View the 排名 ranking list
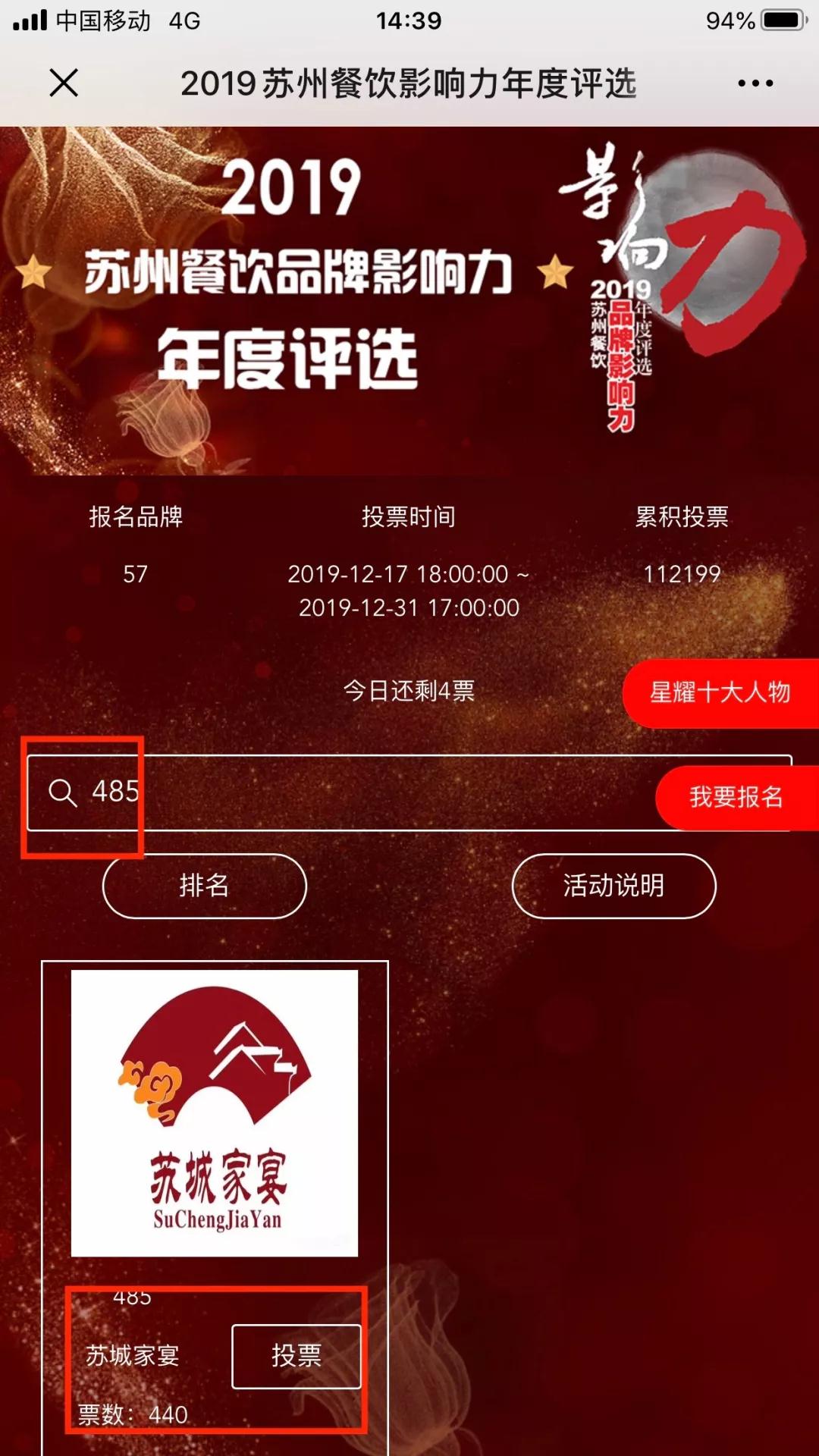 coord(204,886)
